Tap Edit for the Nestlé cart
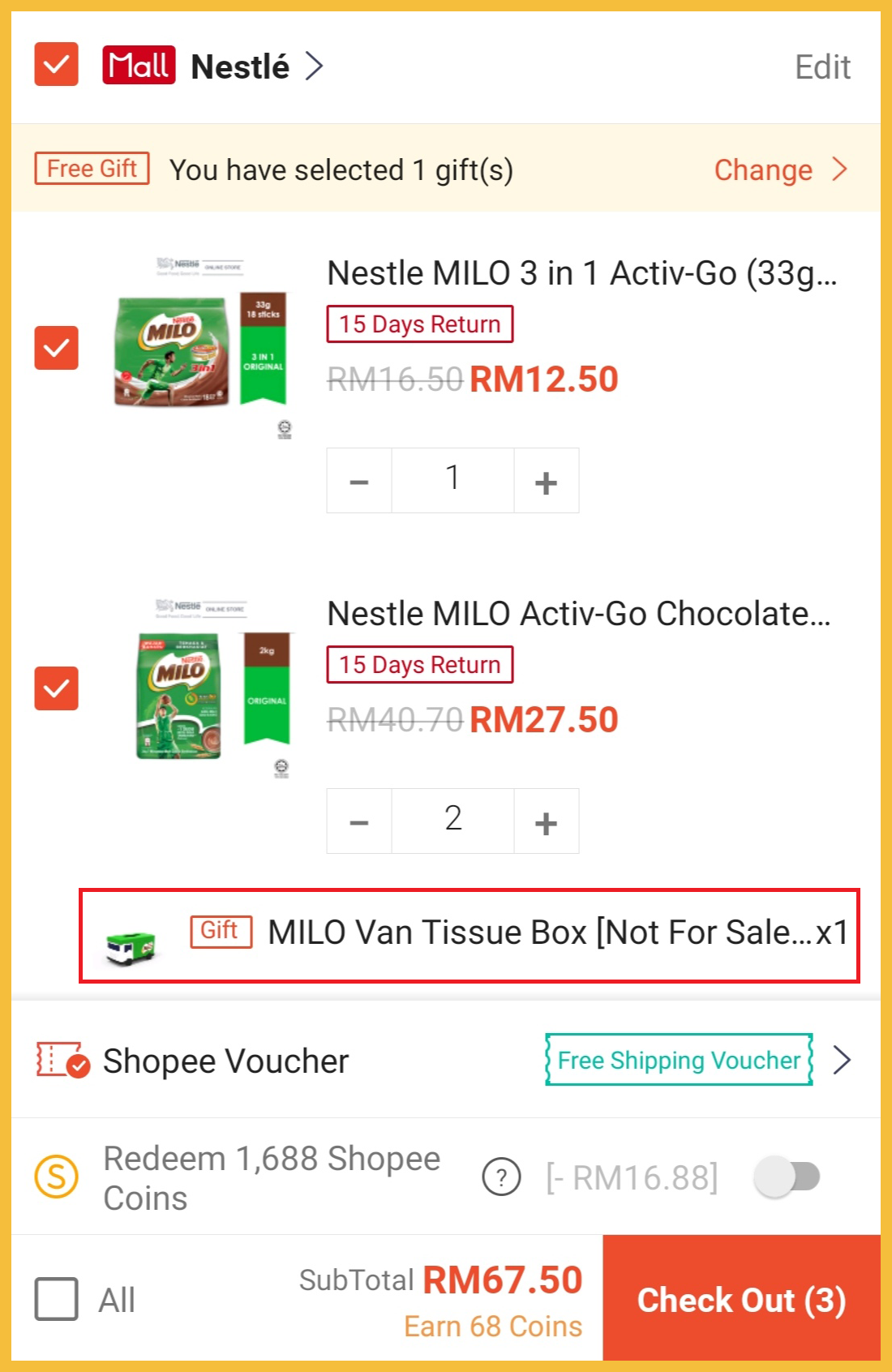 [x=821, y=67]
